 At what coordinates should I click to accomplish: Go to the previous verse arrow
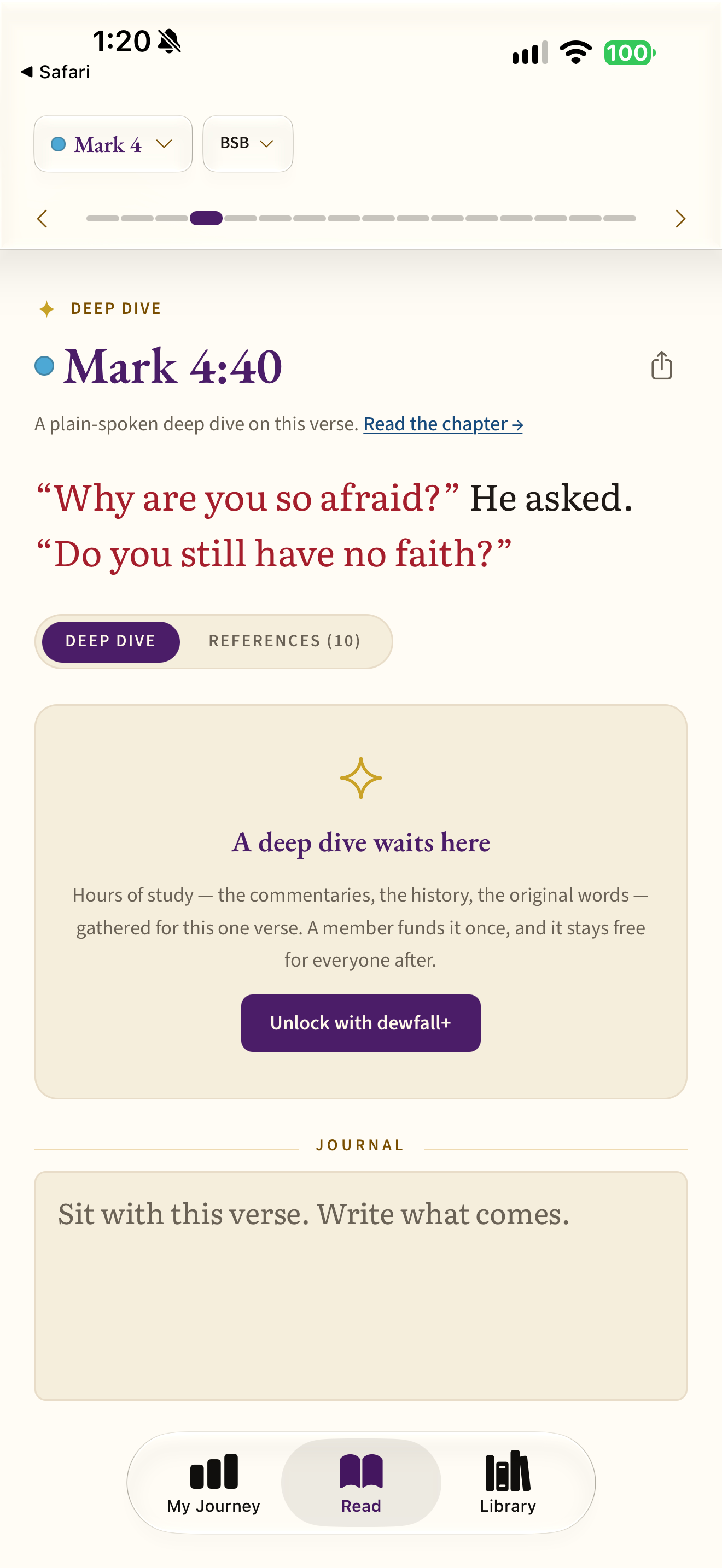[42, 219]
